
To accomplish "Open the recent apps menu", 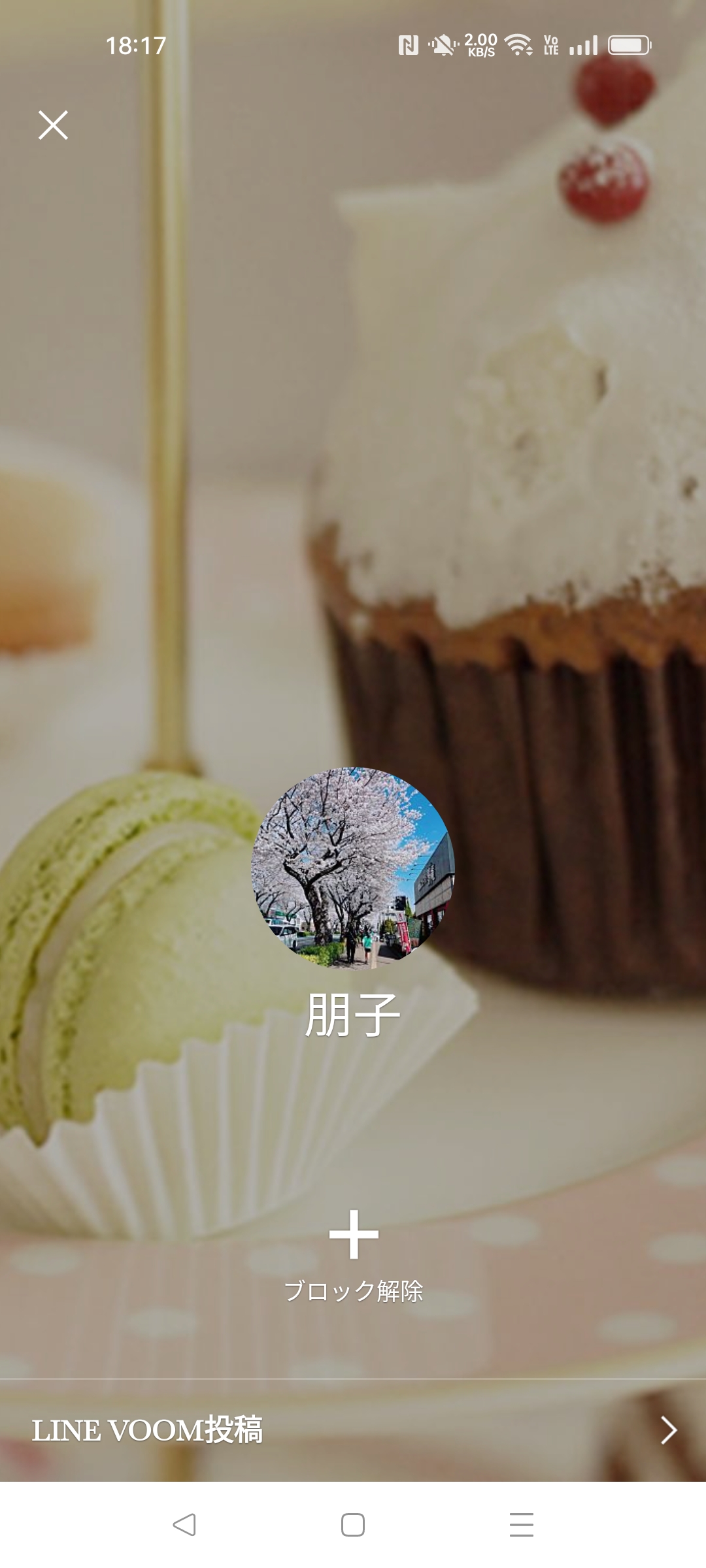I will (521, 1524).
